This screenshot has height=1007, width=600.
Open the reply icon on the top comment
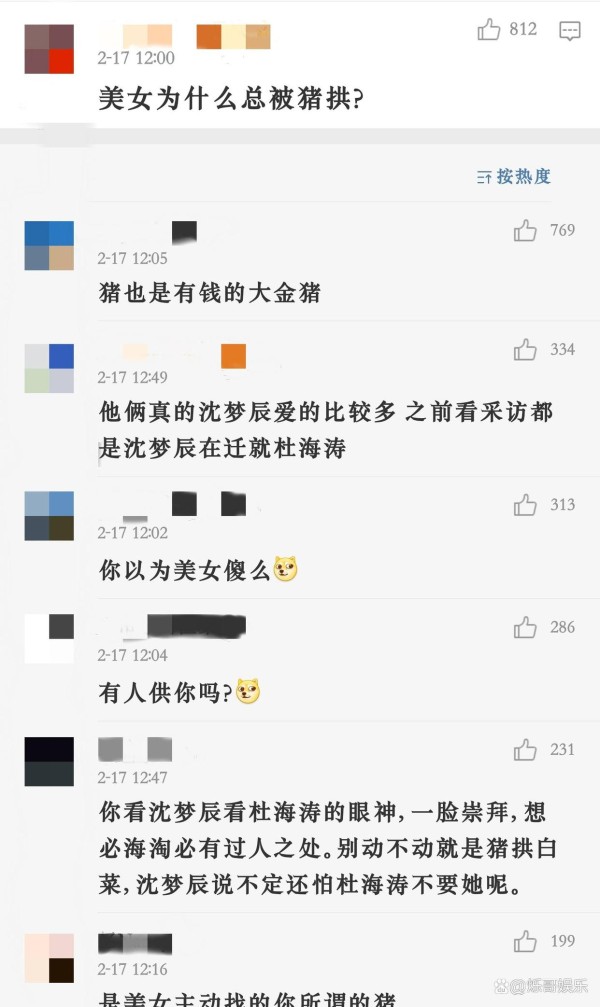pyautogui.click(x=570, y=30)
